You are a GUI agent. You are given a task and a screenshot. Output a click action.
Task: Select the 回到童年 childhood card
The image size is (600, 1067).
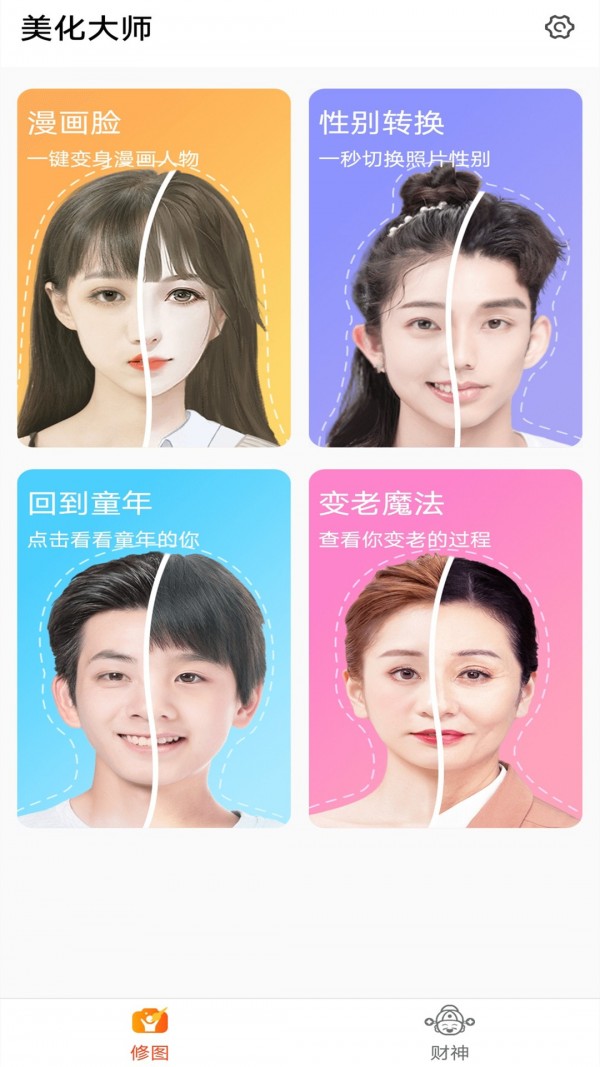(154, 648)
